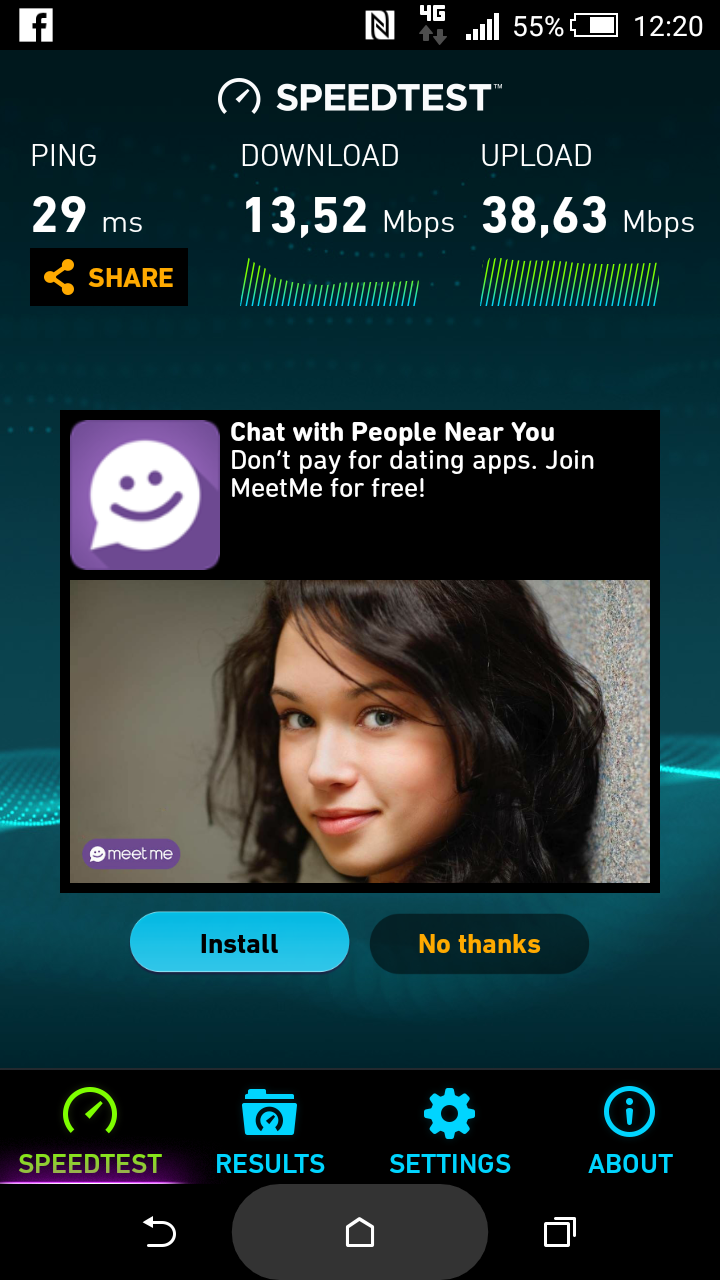Install the MeetMe app

(239, 943)
